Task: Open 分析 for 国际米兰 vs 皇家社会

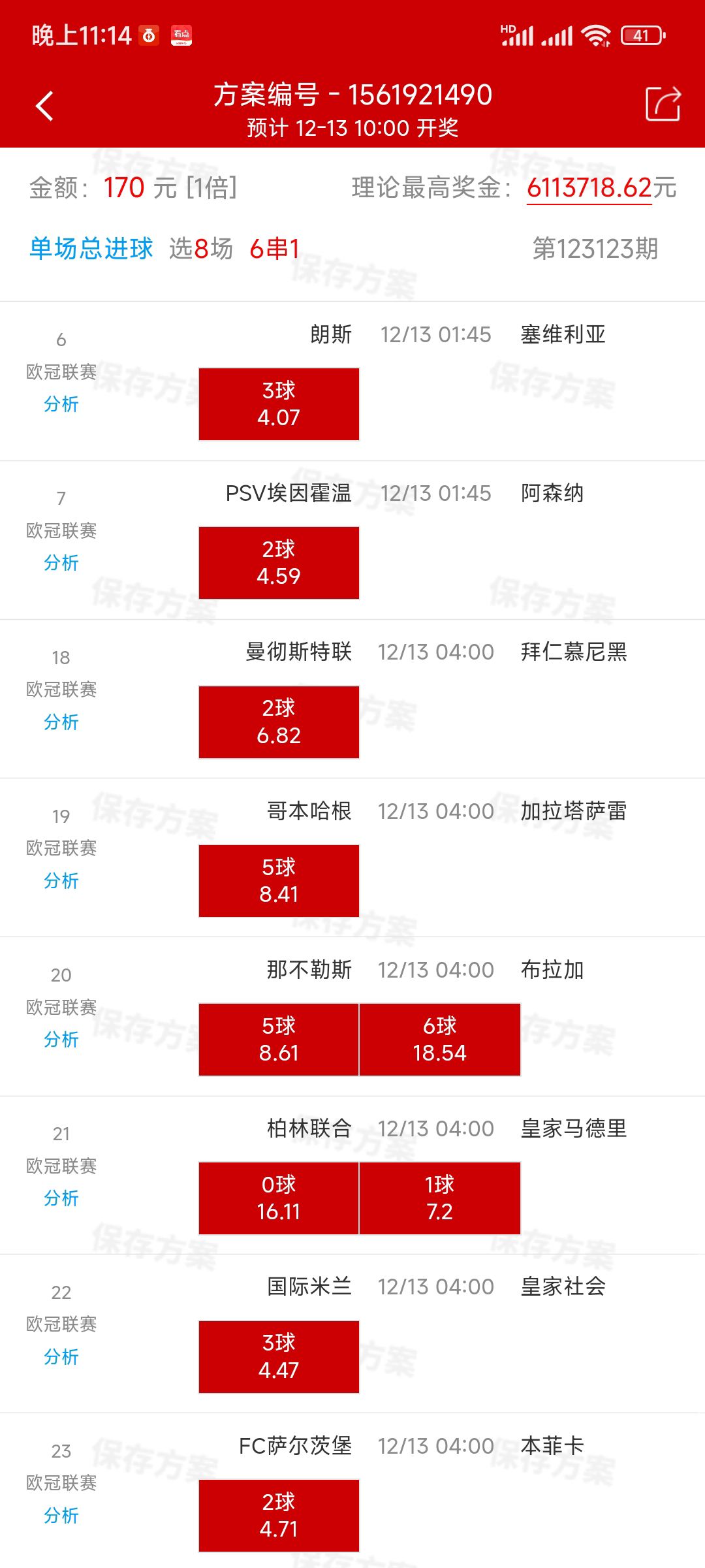Action: (61, 1356)
